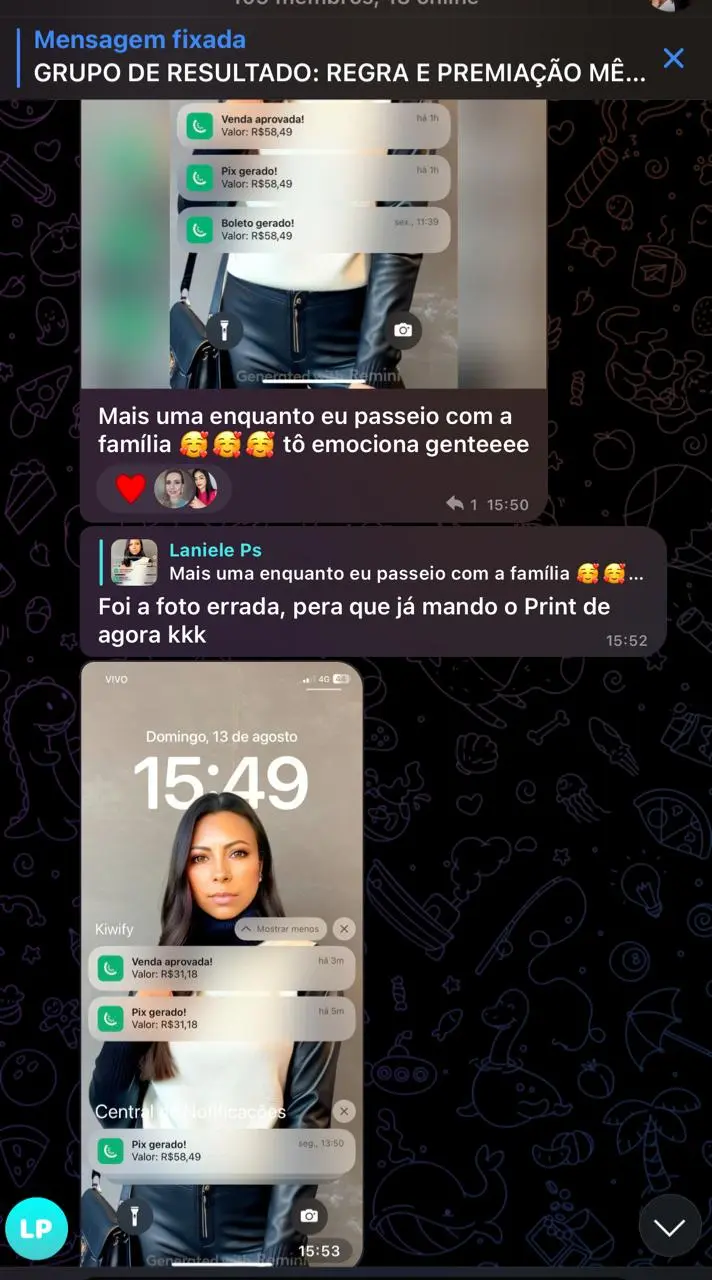View the reply thread count at 15:50
The width and height of the screenshot is (712, 1280).
click(462, 505)
